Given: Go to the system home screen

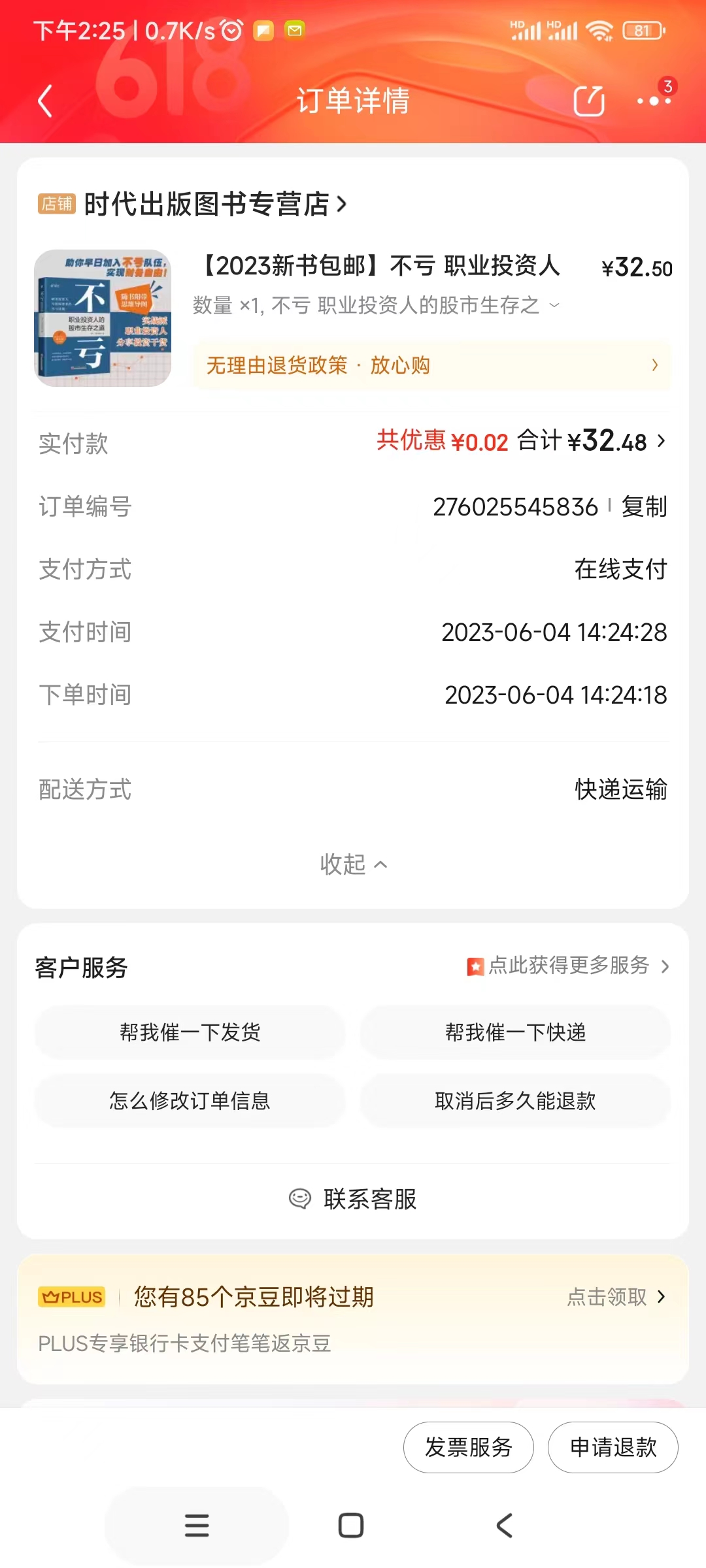Looking at the screenshot, I should 351,1526.
